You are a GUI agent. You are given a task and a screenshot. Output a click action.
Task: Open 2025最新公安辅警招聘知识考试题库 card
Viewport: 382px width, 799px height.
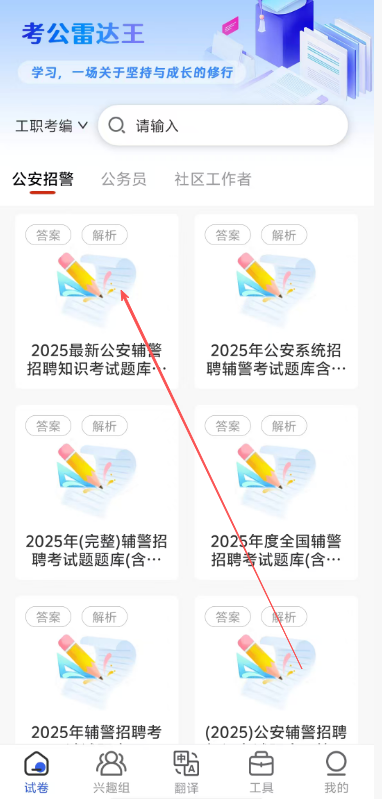97,302
